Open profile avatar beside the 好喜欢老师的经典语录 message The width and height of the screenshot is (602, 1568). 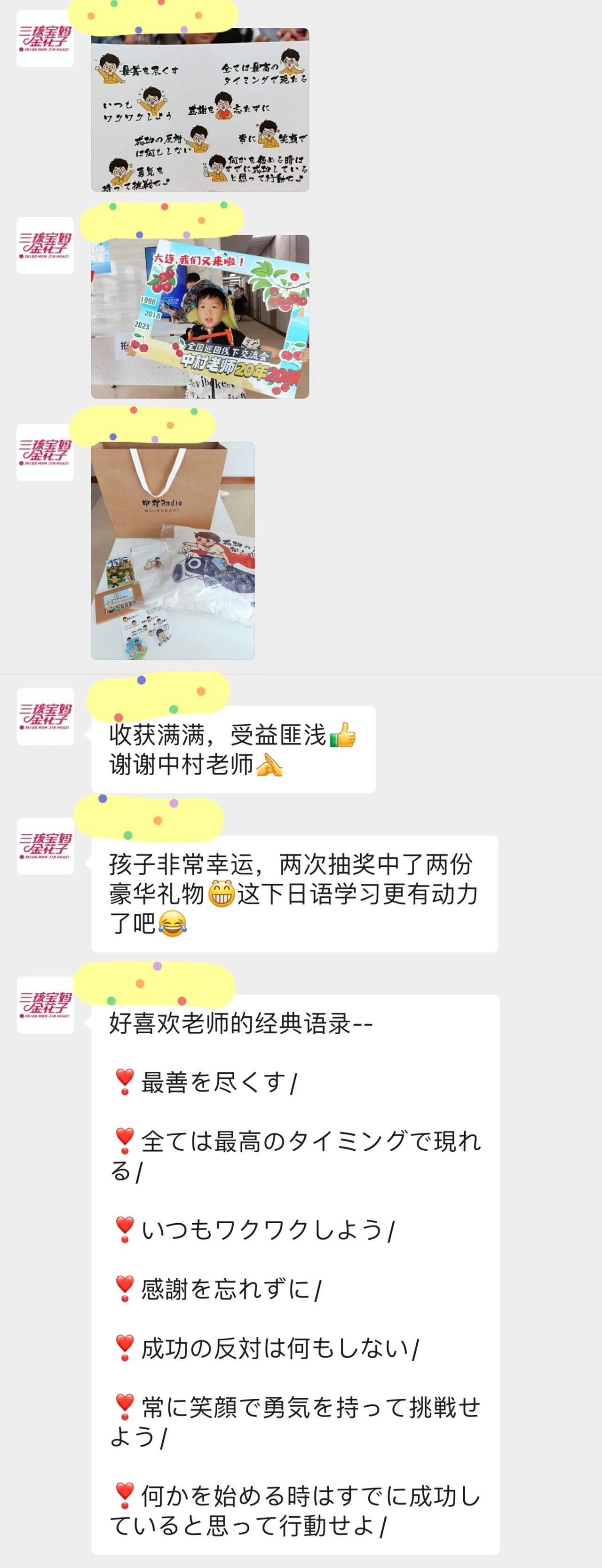45,1005
